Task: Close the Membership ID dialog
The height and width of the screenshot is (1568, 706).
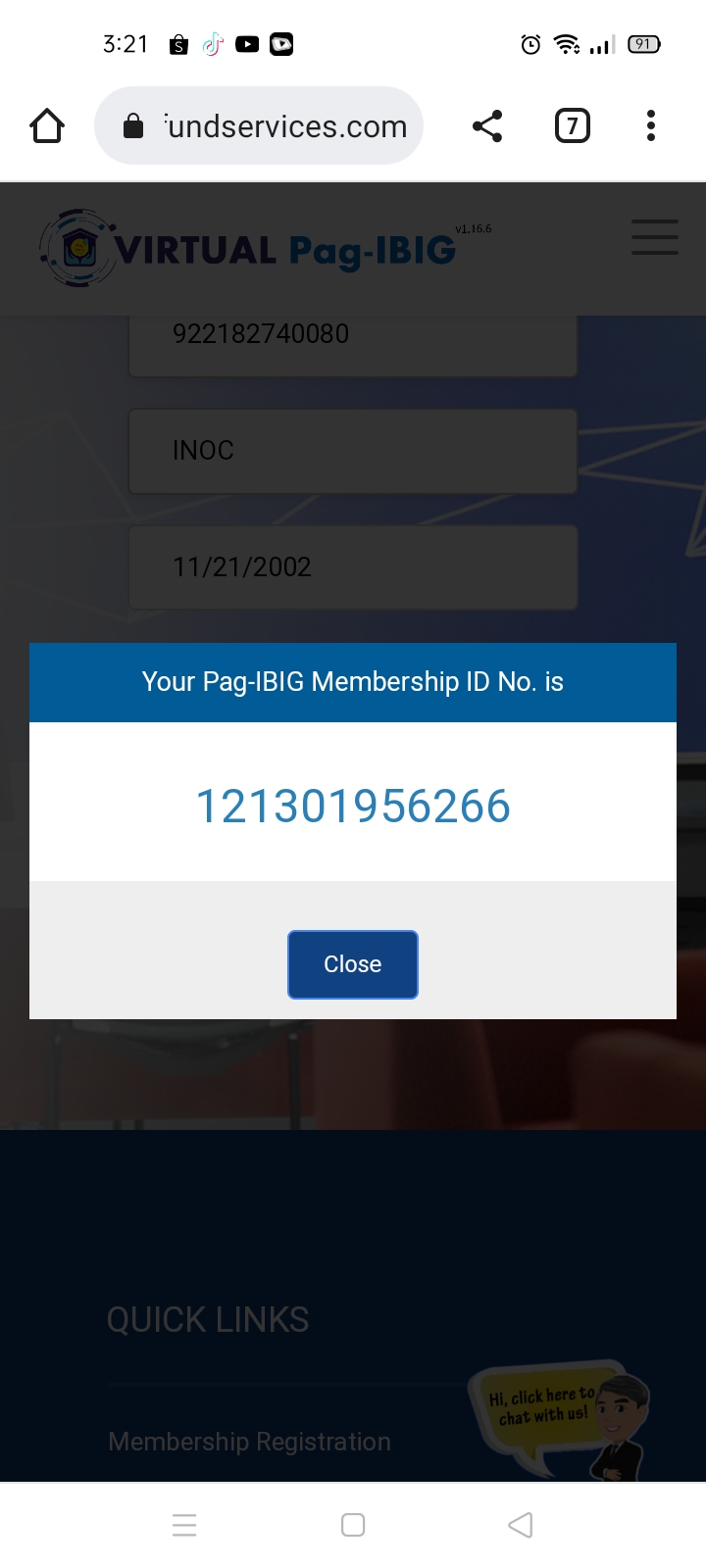Action: [352, 964]
